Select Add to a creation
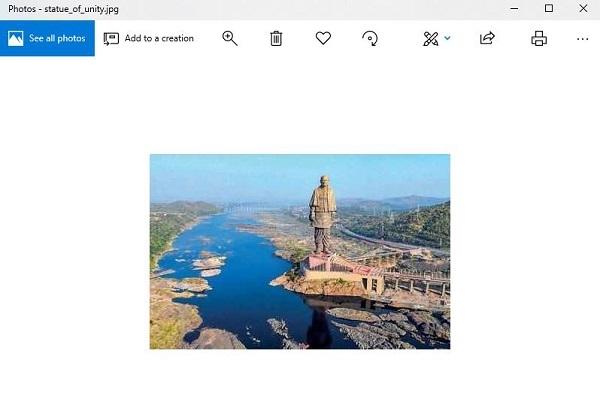 click(149, 38)
